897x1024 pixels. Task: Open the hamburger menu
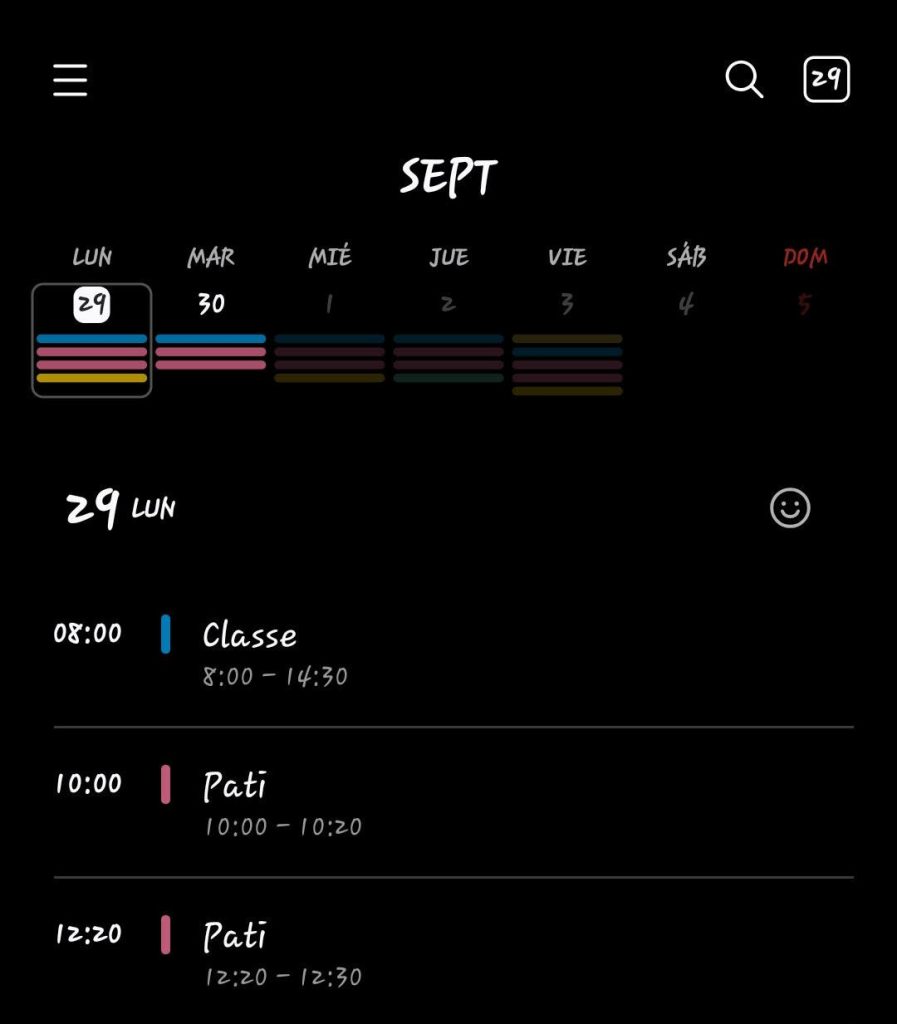[70, 80]
